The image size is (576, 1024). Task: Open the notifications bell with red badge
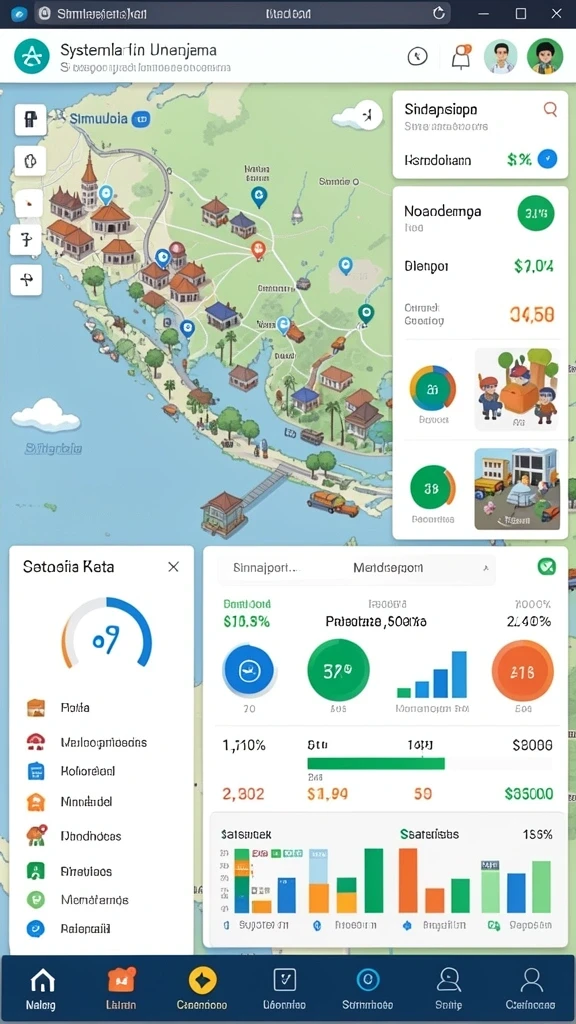click(x=461, y=57)
